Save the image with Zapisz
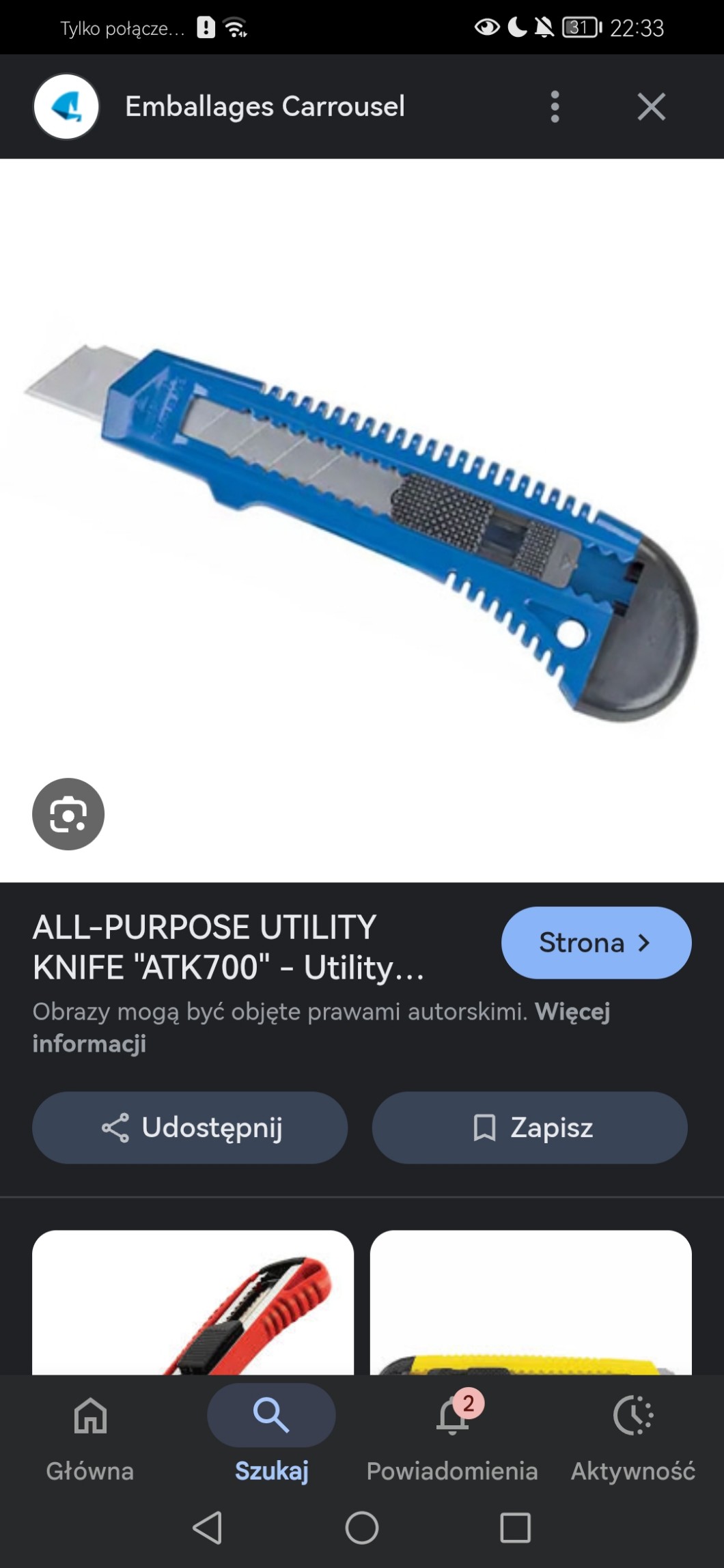This screenshot has height=1568, width=724. [529, 1128]
